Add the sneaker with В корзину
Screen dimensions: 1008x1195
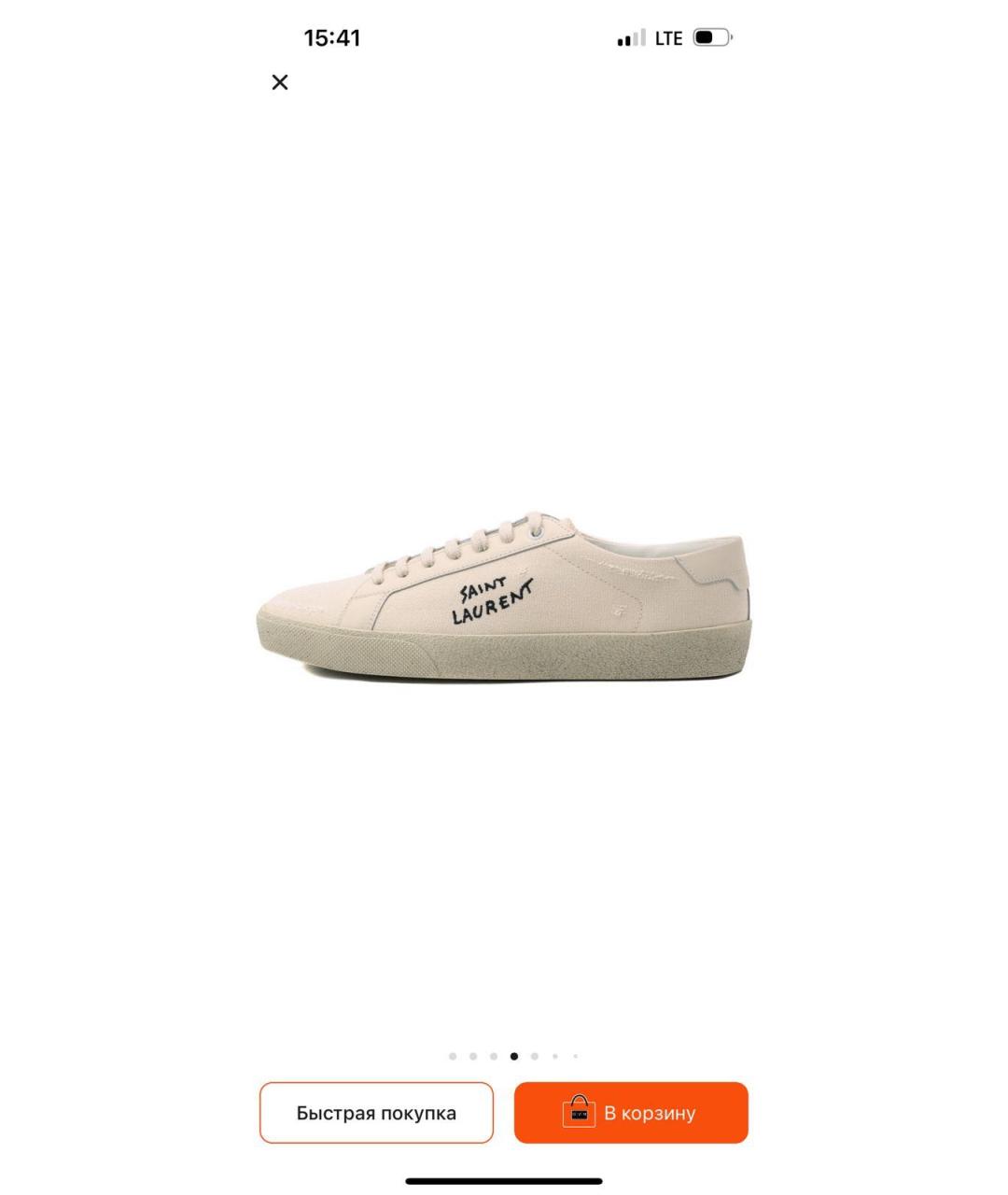coord(631,1113)
